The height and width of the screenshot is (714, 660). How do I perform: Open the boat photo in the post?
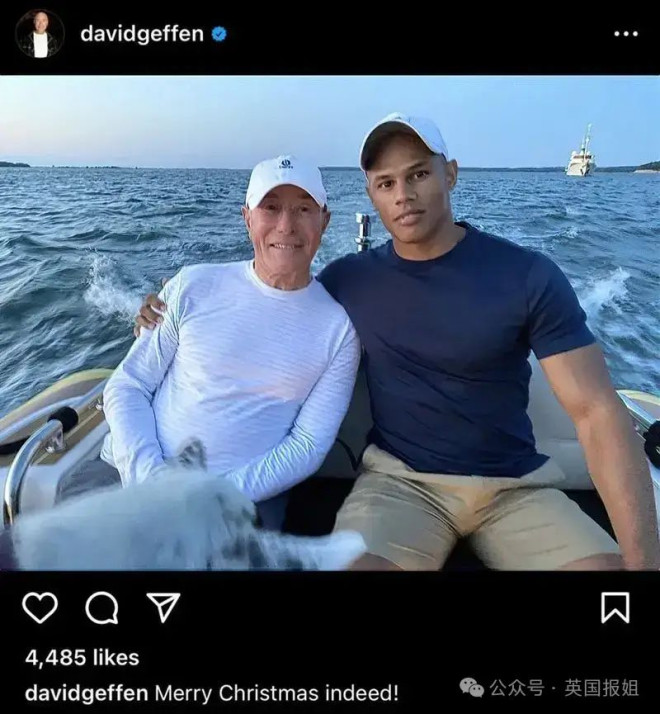(x=330, y=322)
